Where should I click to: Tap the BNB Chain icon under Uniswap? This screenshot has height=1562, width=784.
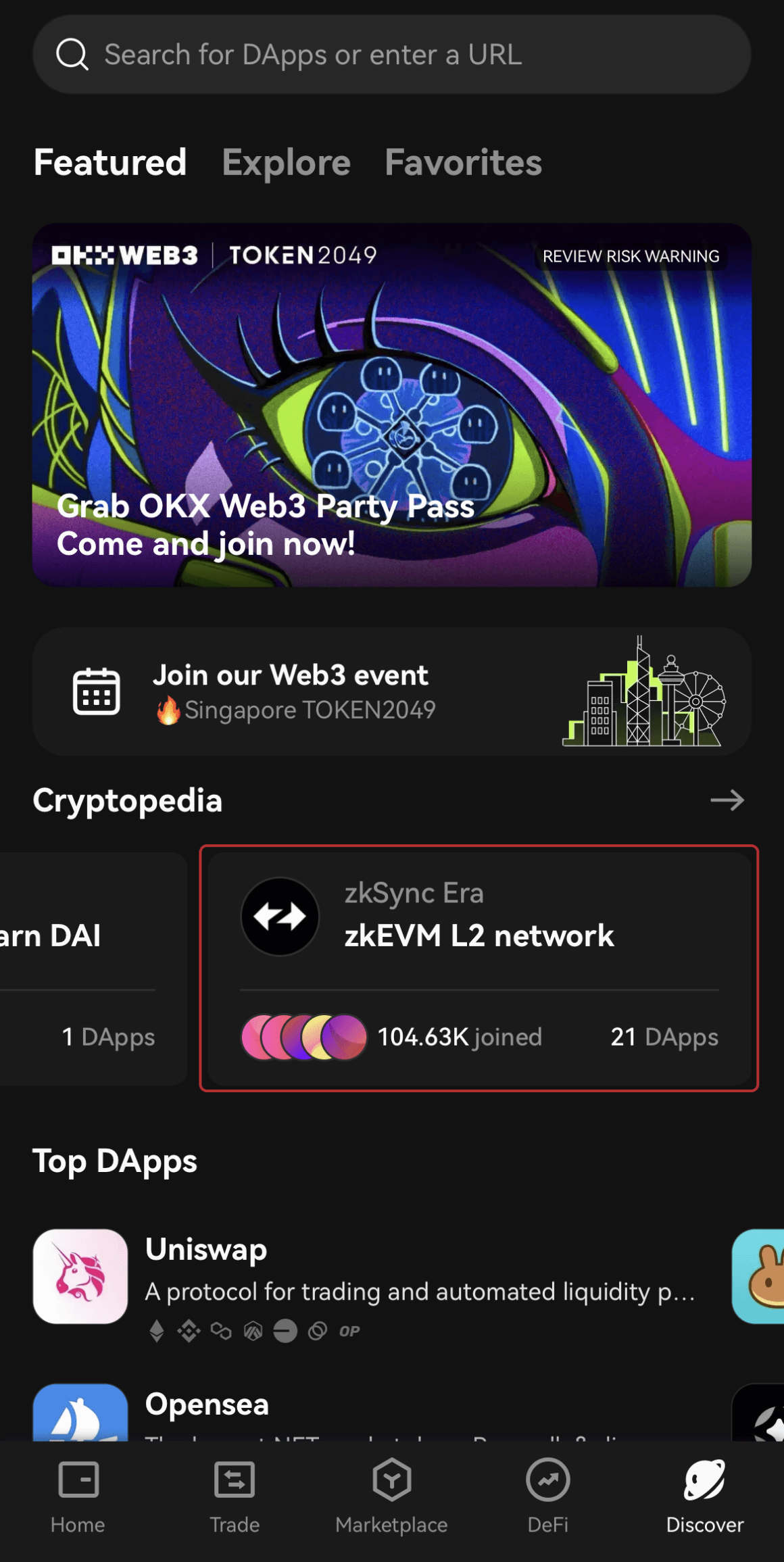pyautogui.click(x=188, y=1330)
